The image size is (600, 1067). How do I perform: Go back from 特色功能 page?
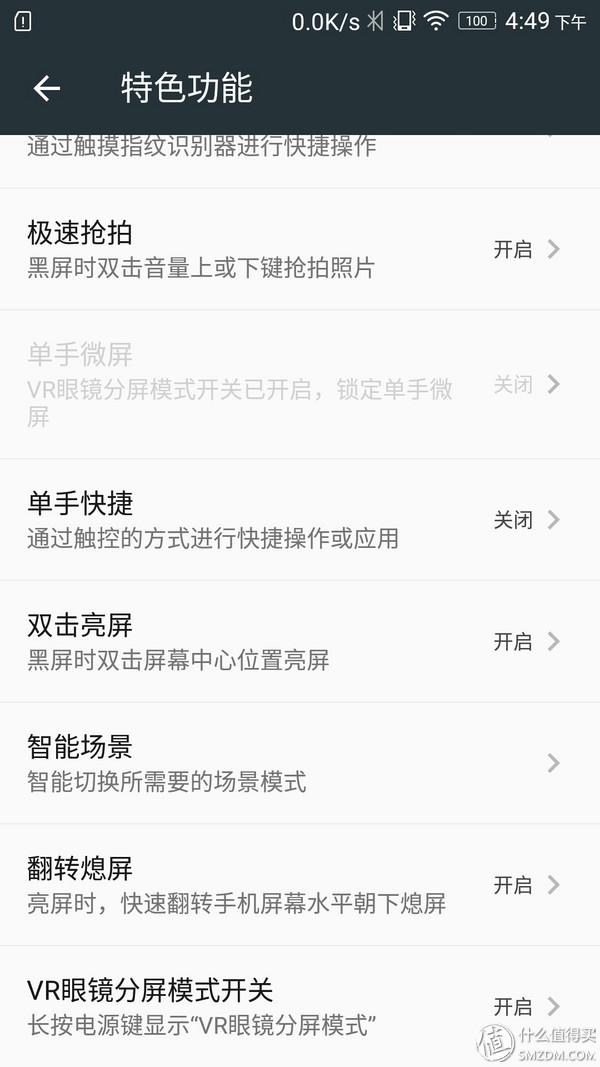47,88
